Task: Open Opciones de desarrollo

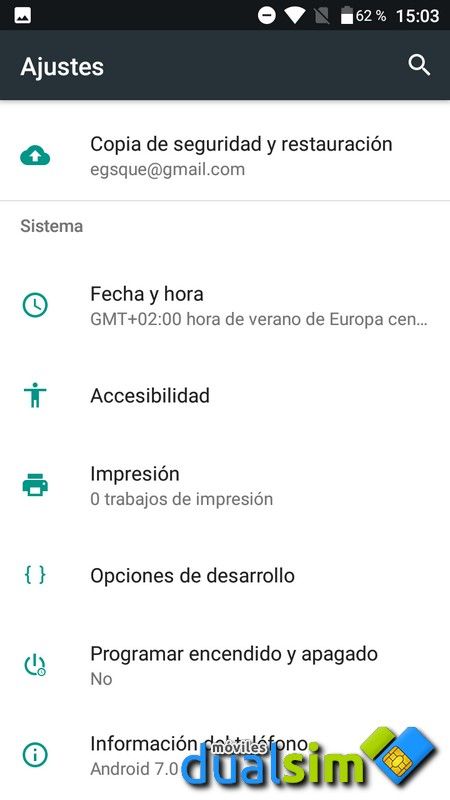Action: (x=225, y=576)
